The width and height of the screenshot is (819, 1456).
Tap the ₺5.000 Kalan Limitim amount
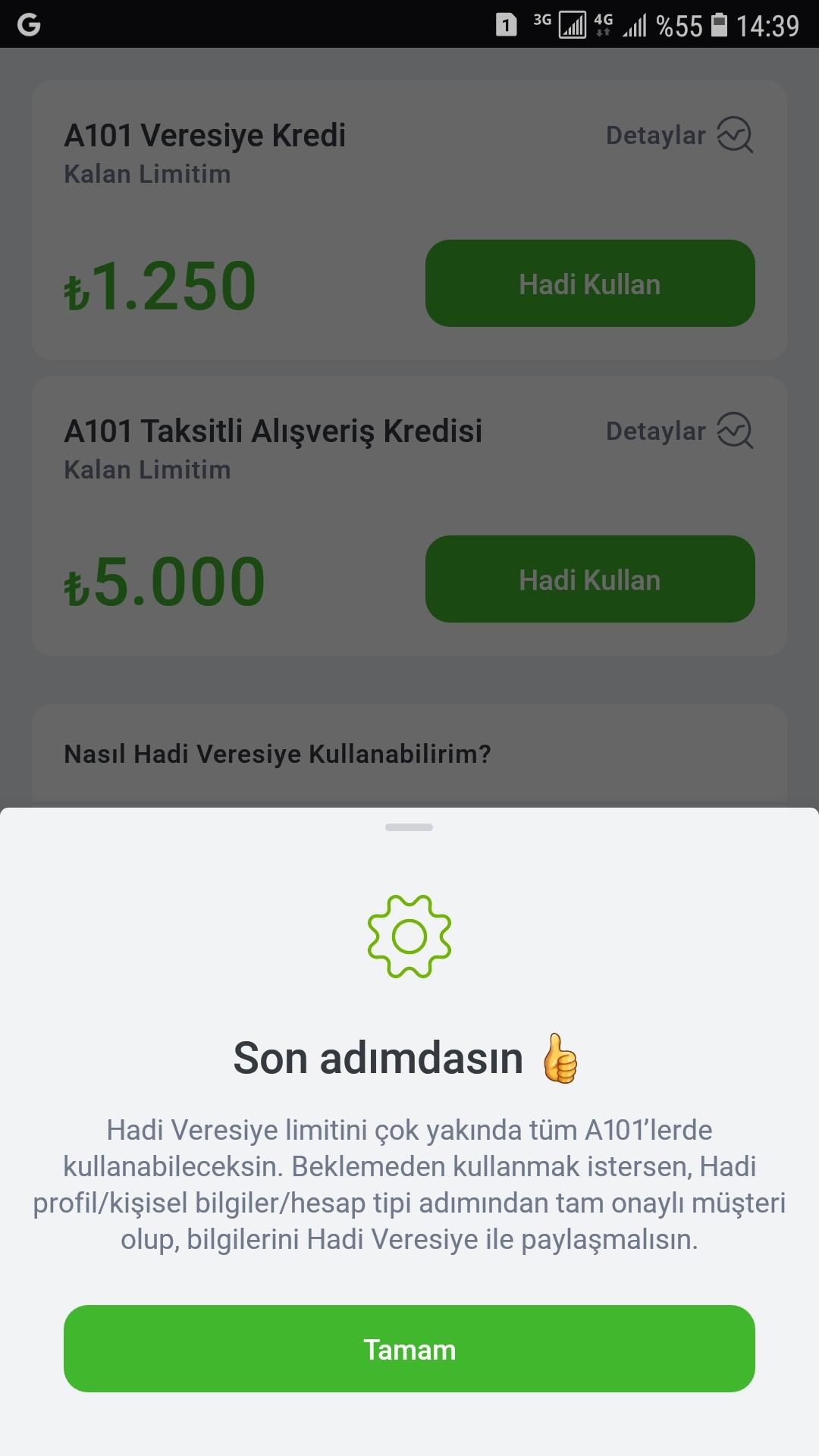pos(164,579)
